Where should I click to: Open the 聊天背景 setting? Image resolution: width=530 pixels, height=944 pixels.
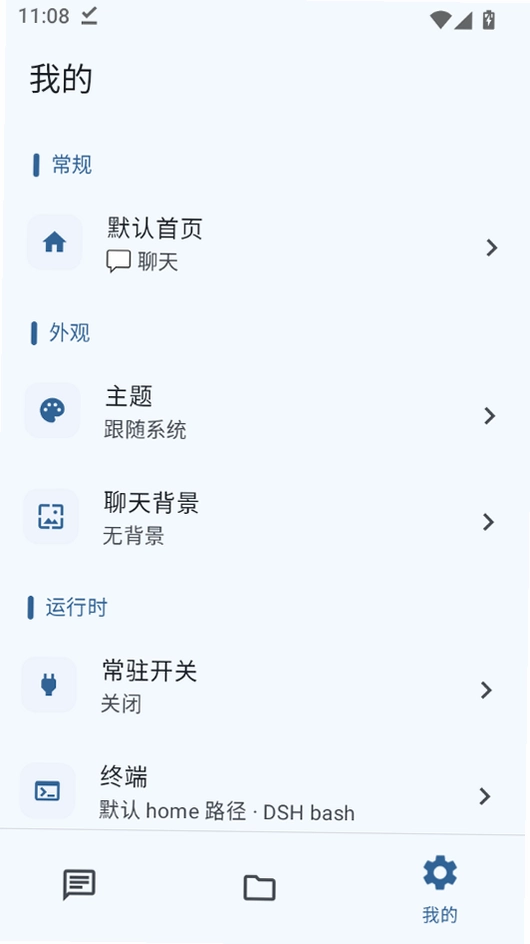click(x=264, y=518)
